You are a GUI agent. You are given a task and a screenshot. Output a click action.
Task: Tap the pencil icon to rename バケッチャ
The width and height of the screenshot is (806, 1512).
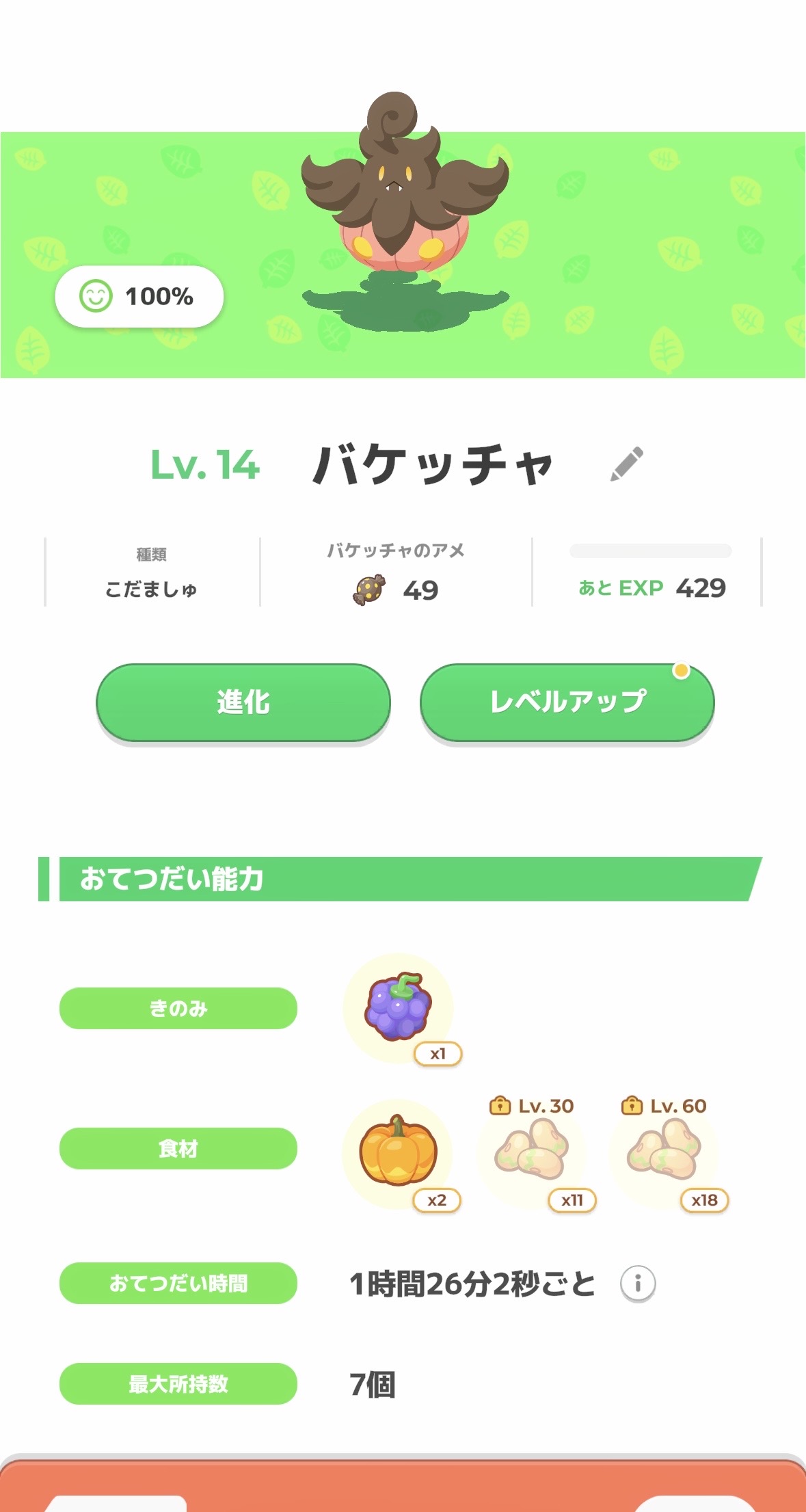tap(626, 464)
